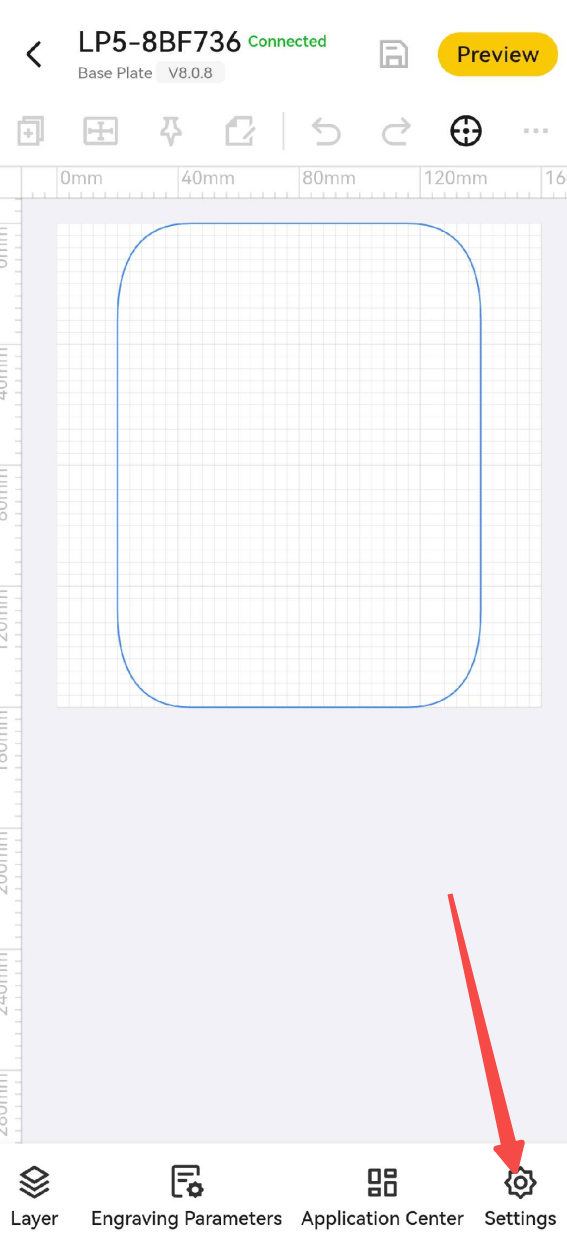Open the three-dot more options
This screenshot has height=1241, width=567.
pyautogui.click(x=536, y=131)
